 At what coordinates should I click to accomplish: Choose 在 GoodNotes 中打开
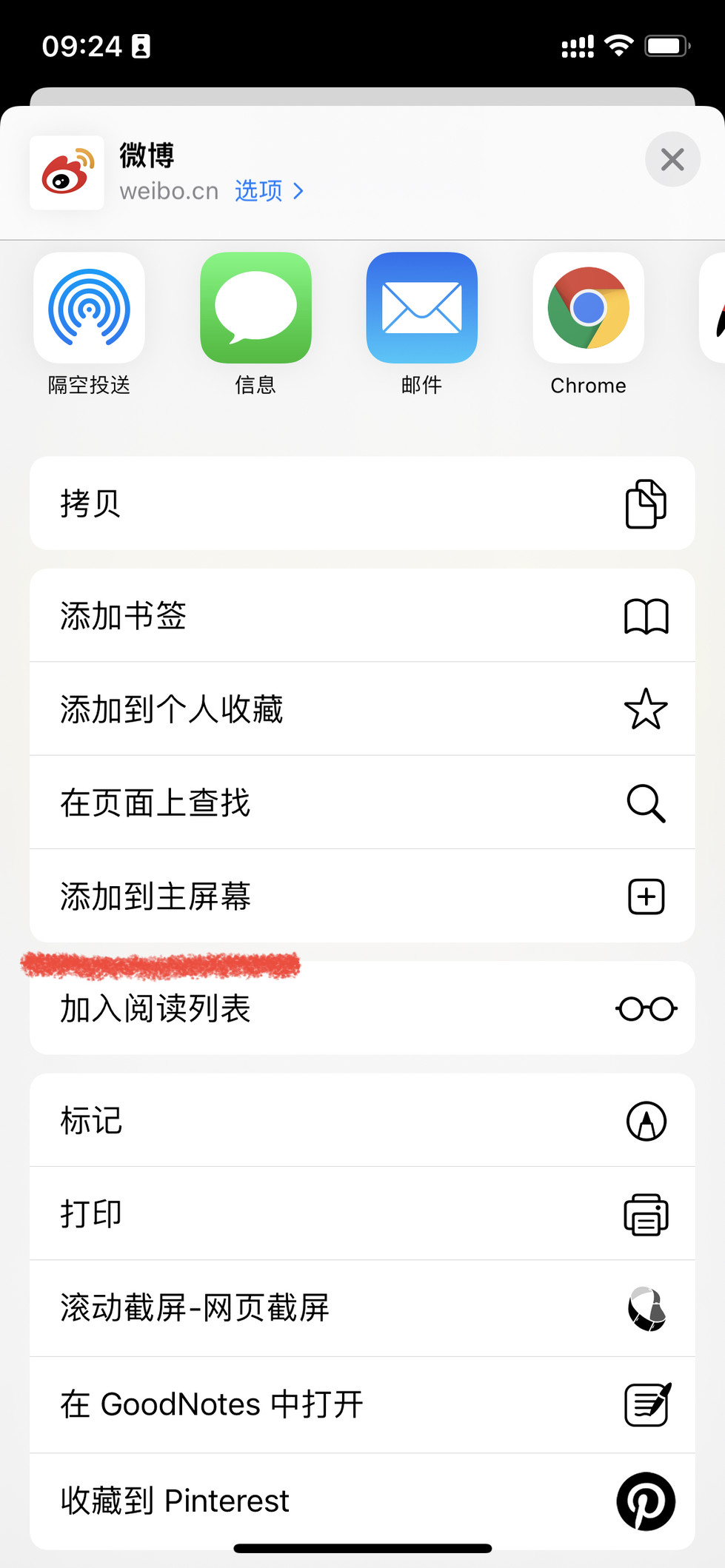pos(362,1404)
